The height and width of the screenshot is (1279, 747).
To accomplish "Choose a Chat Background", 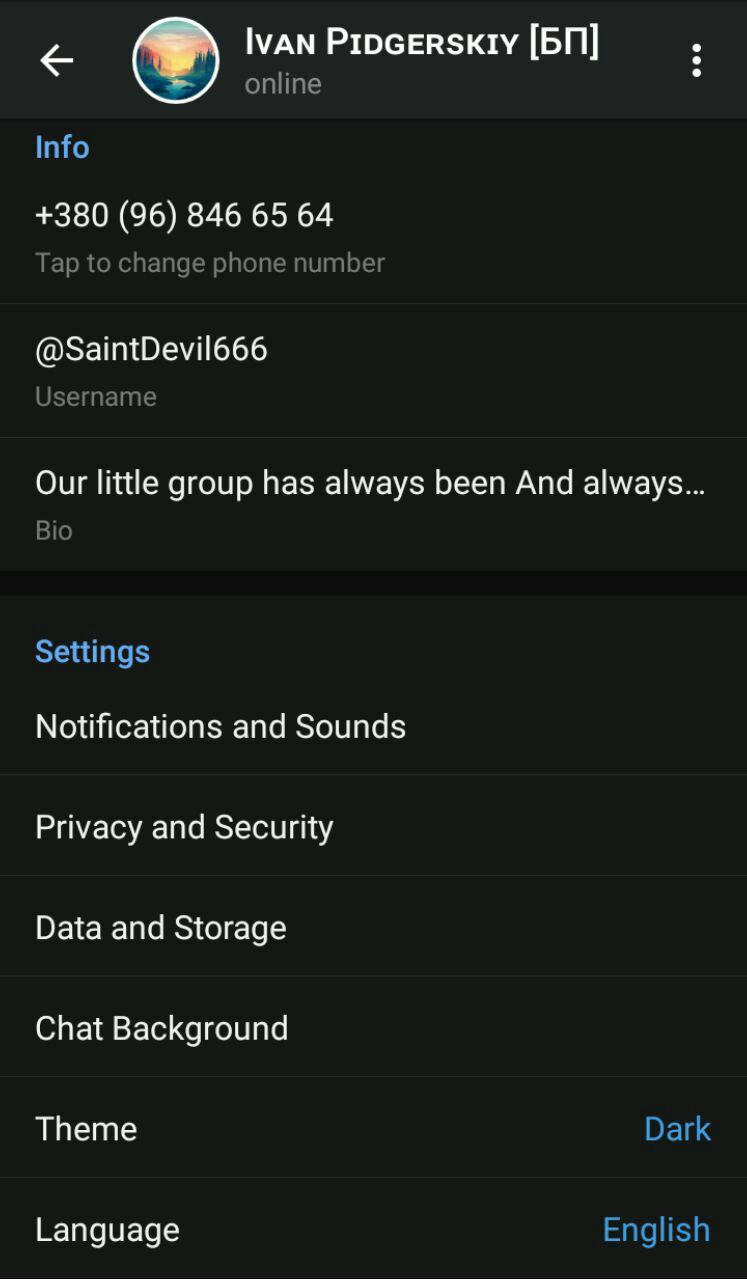I will point(373,1028).
